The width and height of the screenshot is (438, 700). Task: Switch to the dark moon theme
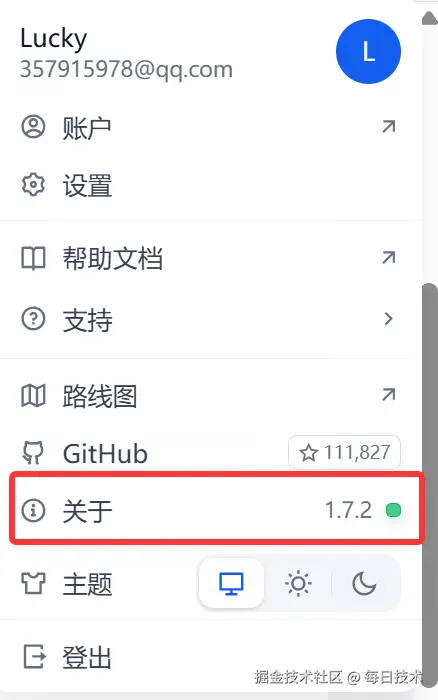point(364,583)
